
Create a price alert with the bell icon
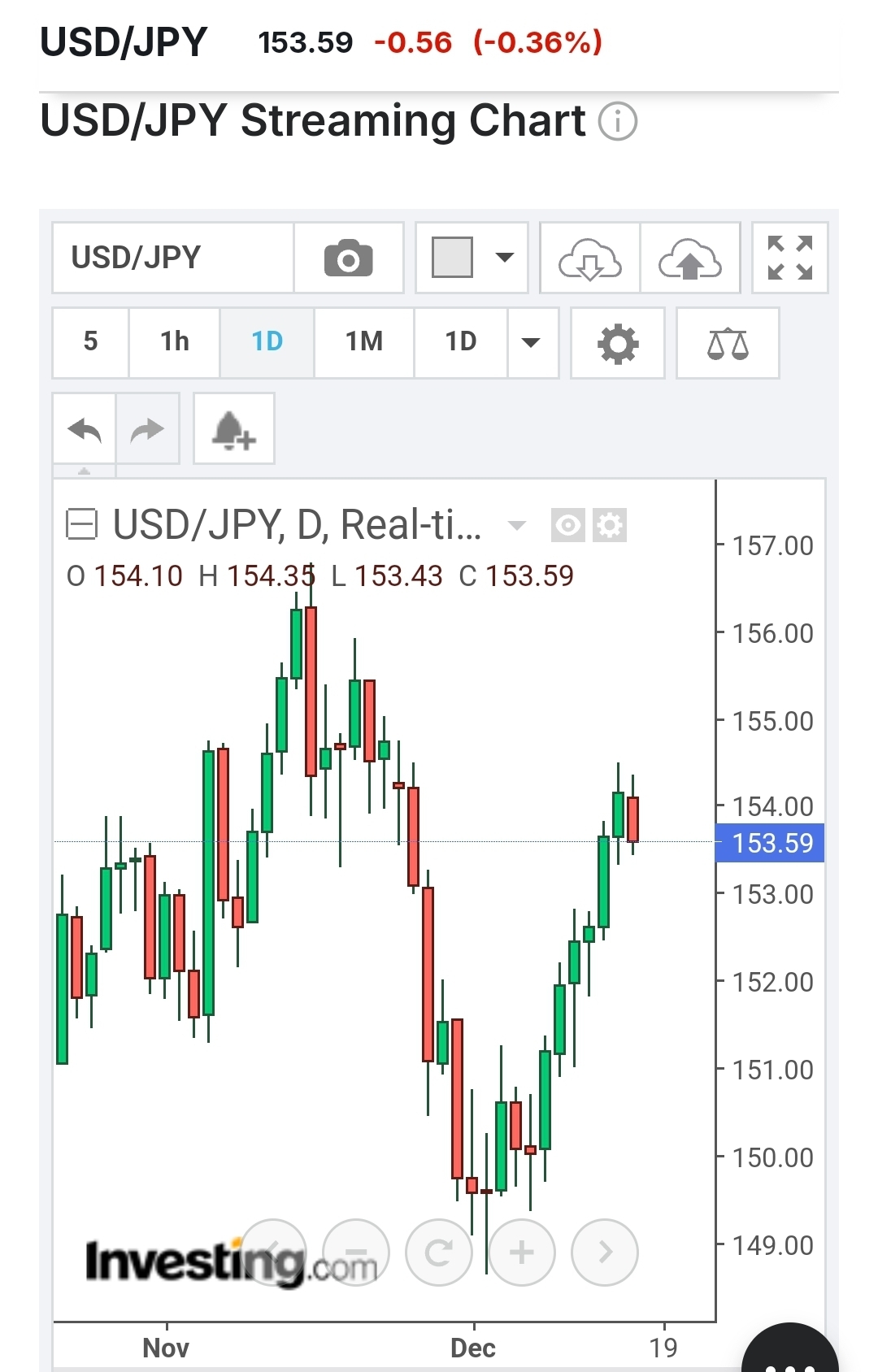pos(233,428)
